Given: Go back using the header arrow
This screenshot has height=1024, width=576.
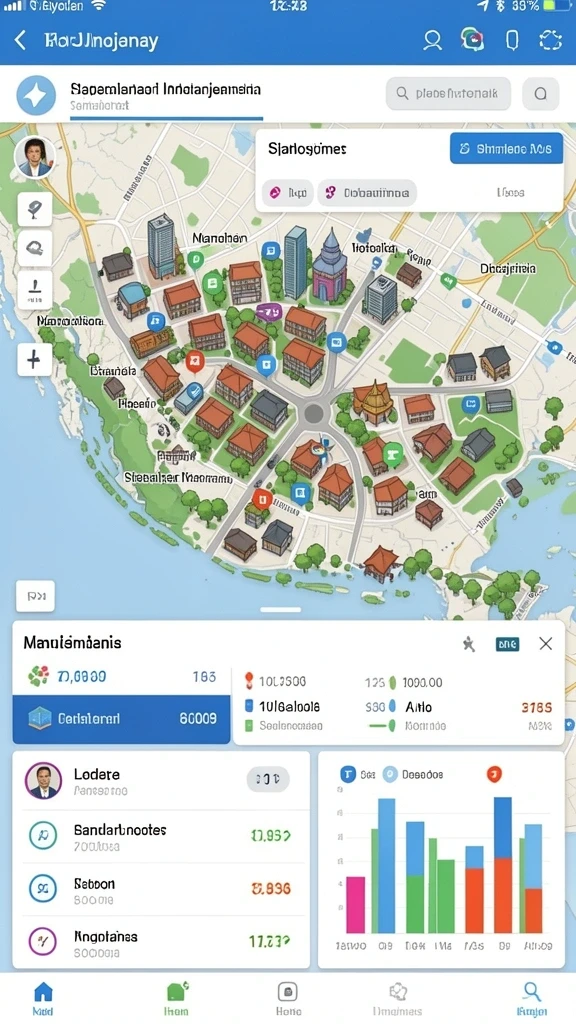Looking at the screenshot, I should (20, 40).
